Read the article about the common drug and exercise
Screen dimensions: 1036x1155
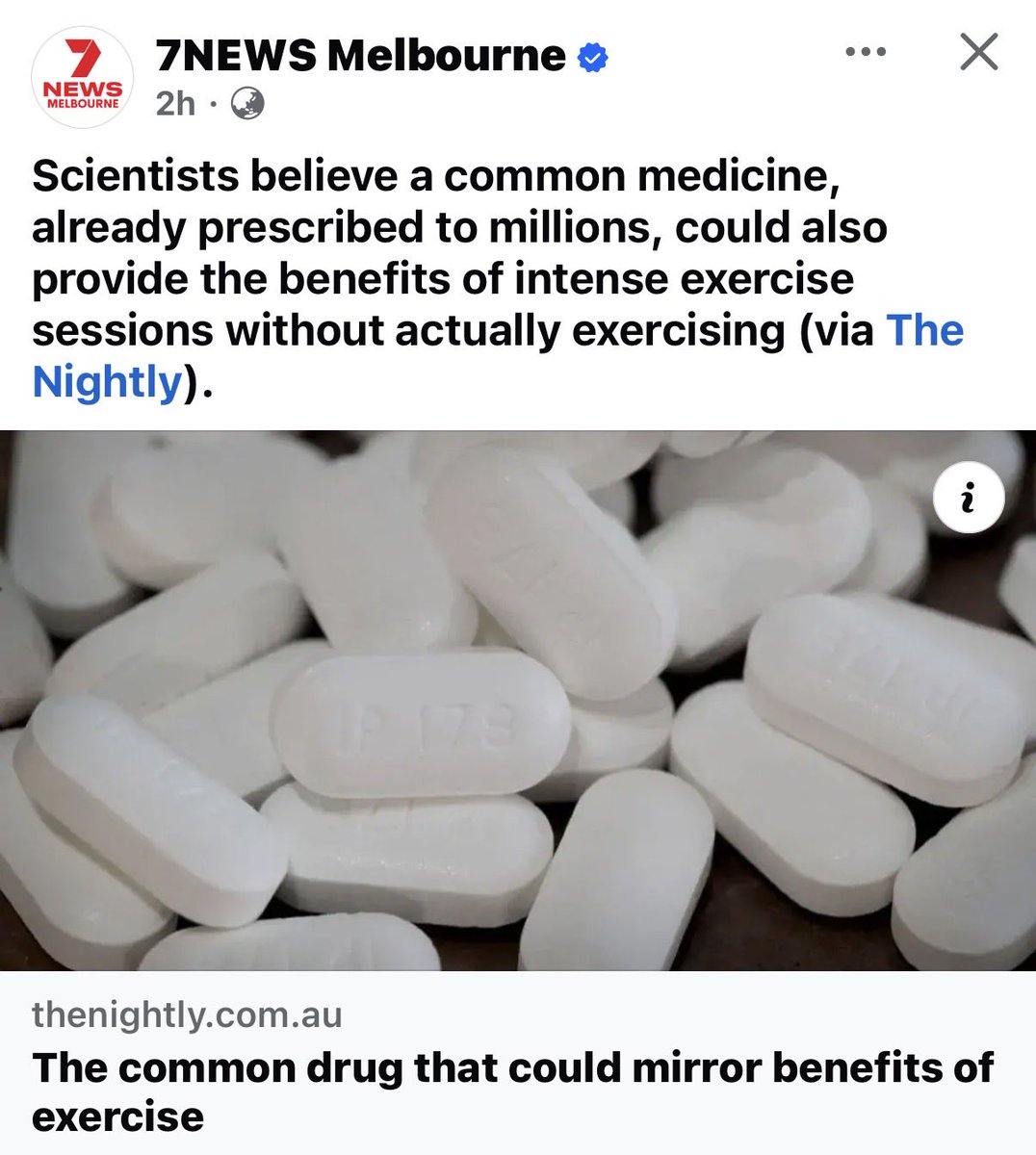coord(512,1091)
